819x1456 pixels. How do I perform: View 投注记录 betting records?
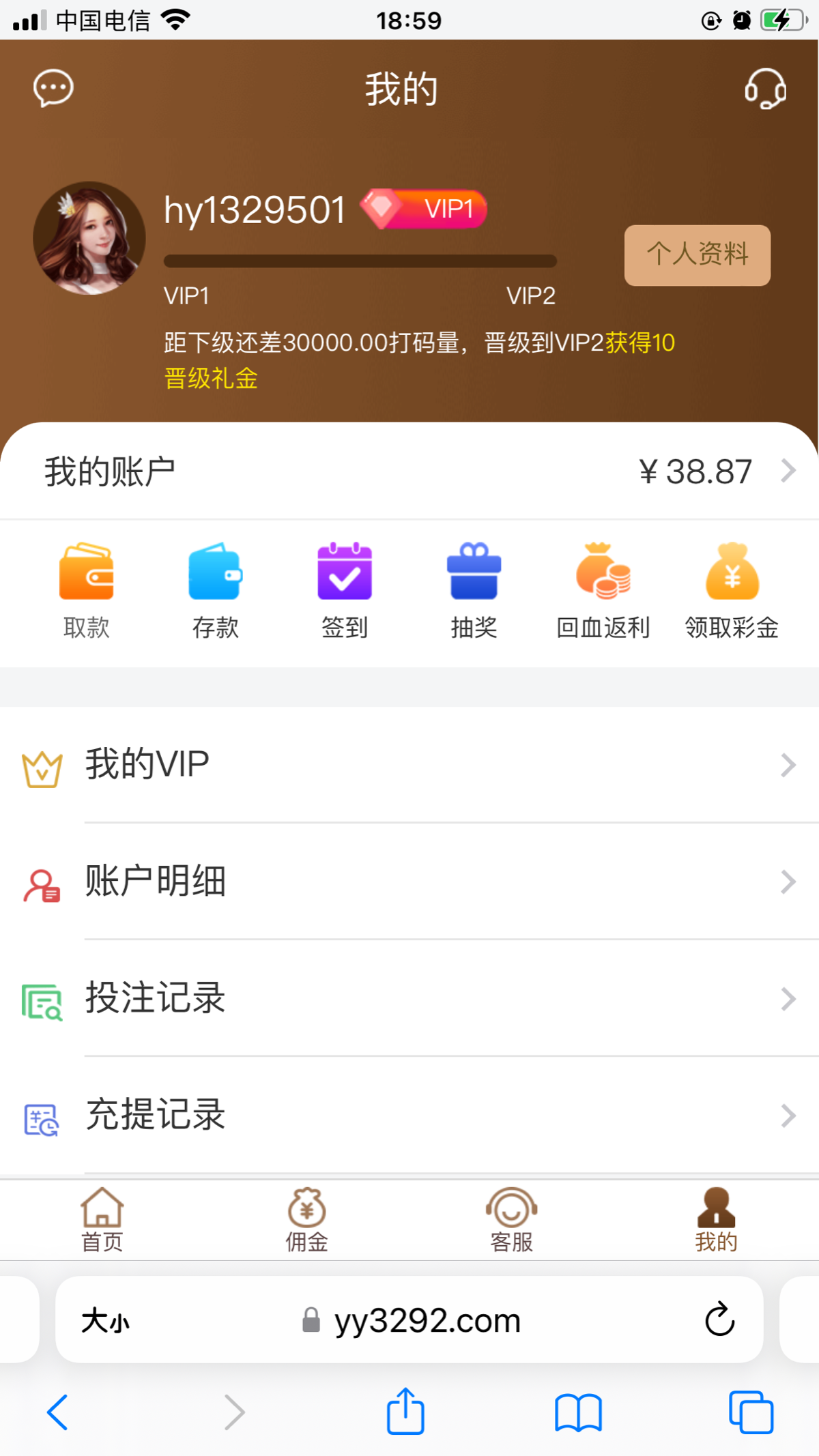(409, 998)
